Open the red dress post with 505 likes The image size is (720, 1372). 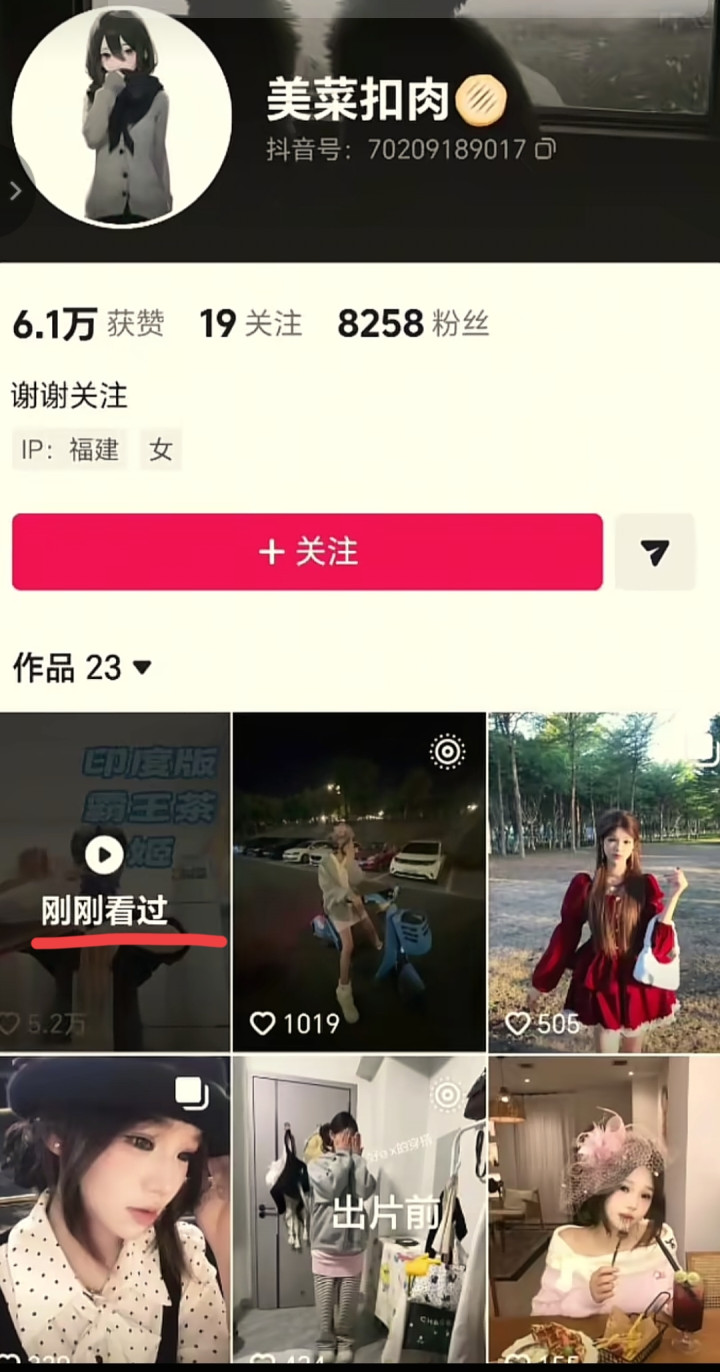[604, 881]
